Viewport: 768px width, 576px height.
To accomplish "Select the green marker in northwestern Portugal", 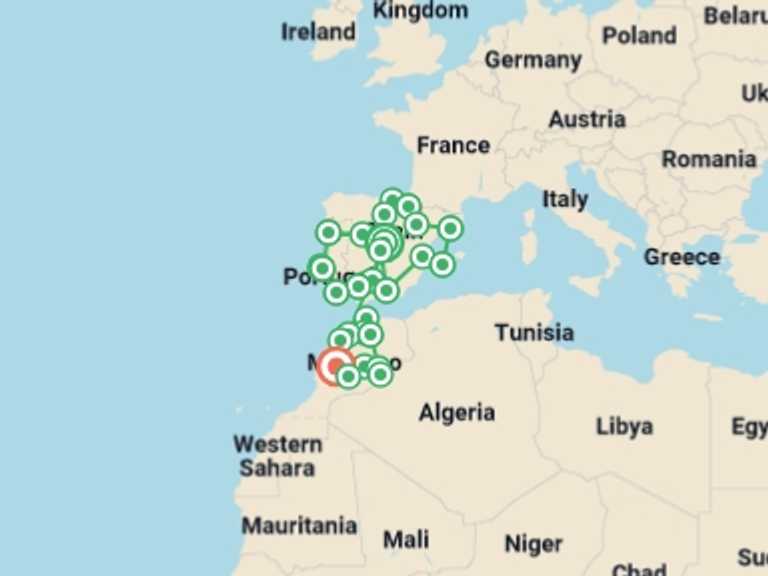I will click(x=328, y=233).
